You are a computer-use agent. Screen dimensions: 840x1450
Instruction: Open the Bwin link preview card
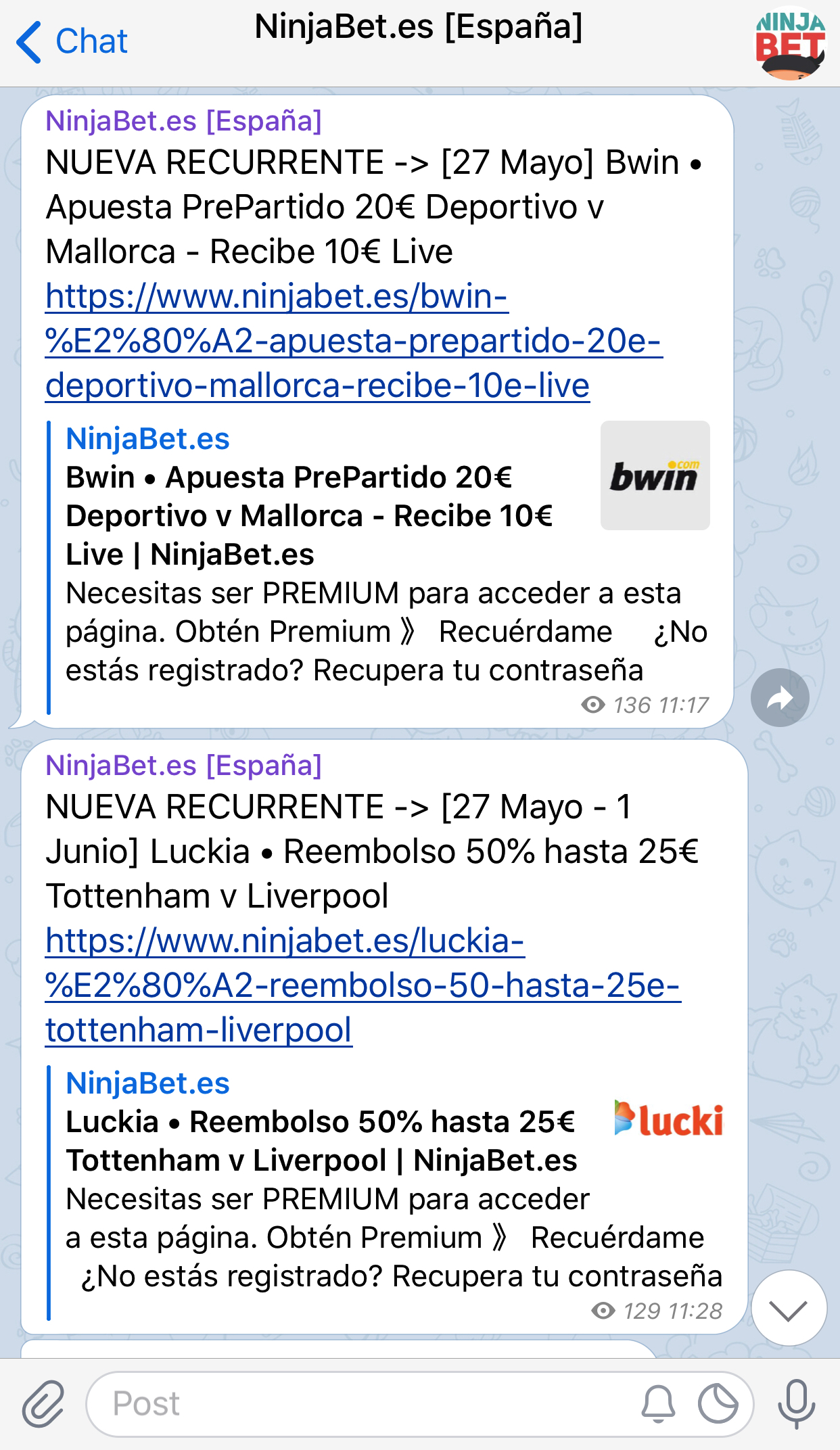[379, 567]
